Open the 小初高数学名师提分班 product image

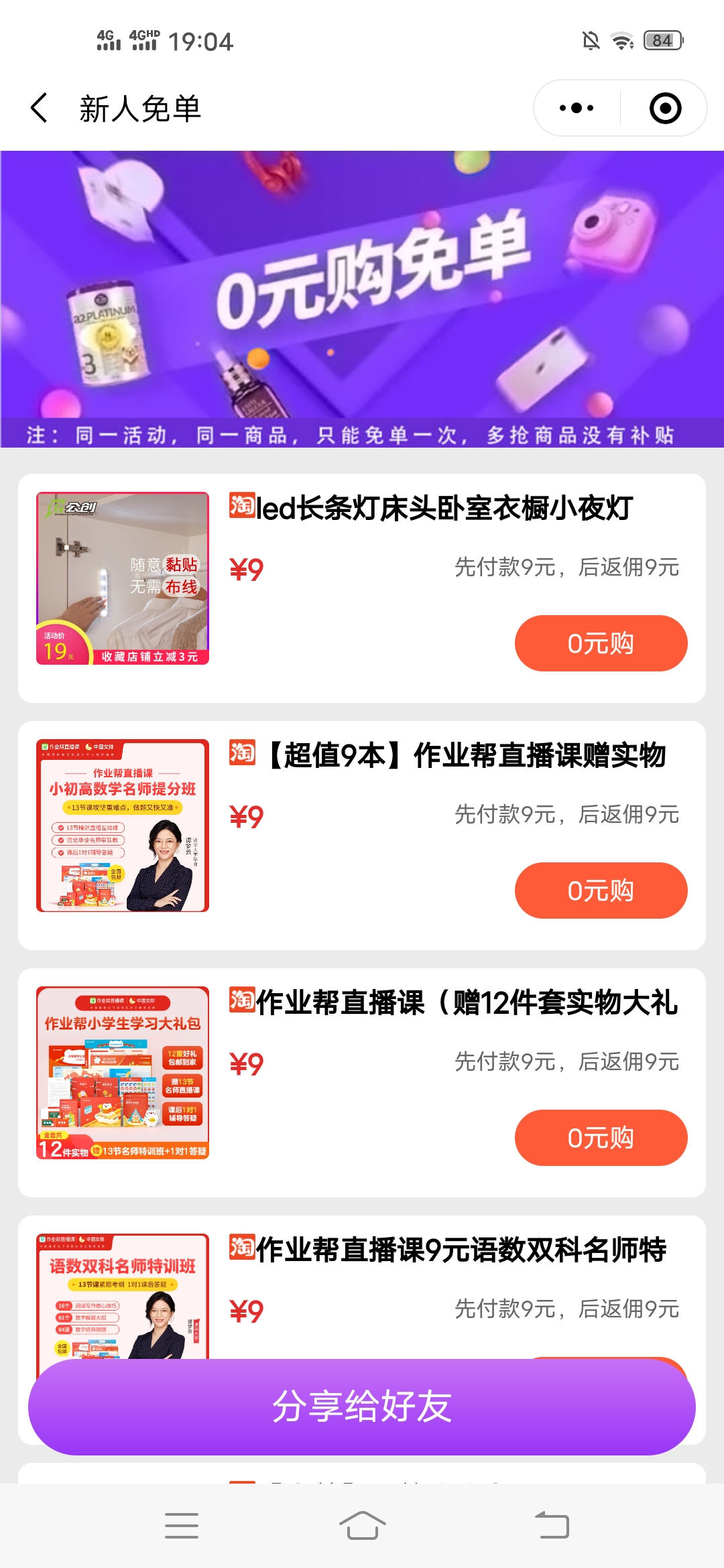[123, 826]
